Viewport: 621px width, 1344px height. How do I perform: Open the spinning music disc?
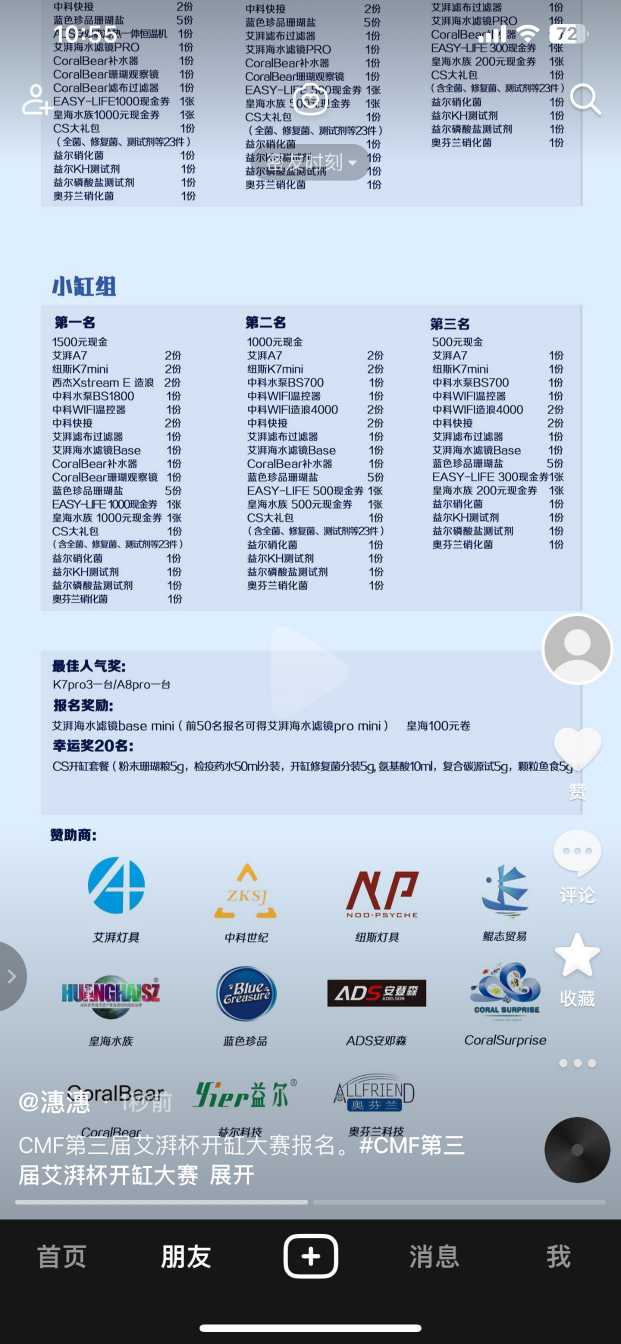[x=577, y=1151]
